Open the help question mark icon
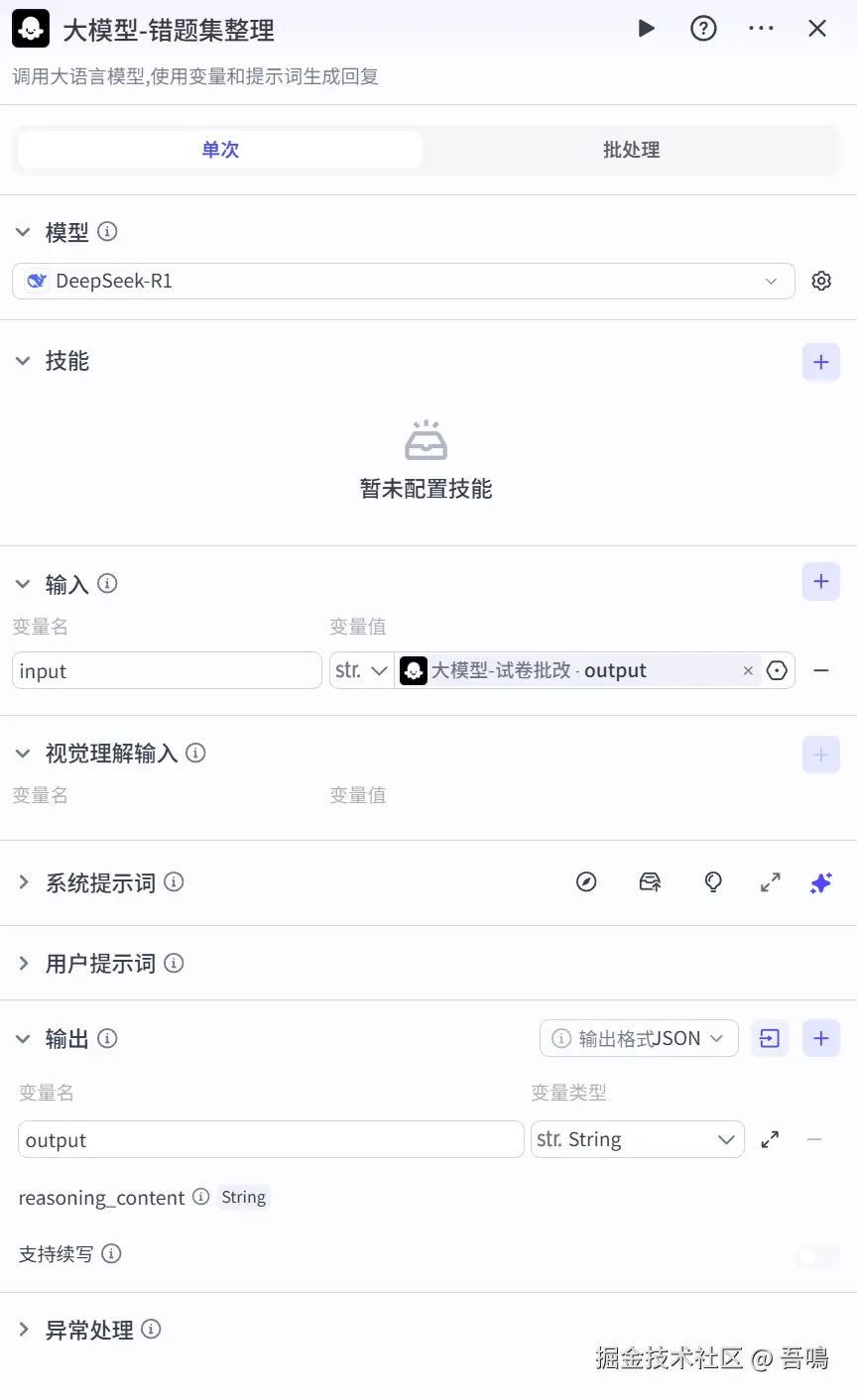Viewport: 857px width, 1400px height. (703, 29)
